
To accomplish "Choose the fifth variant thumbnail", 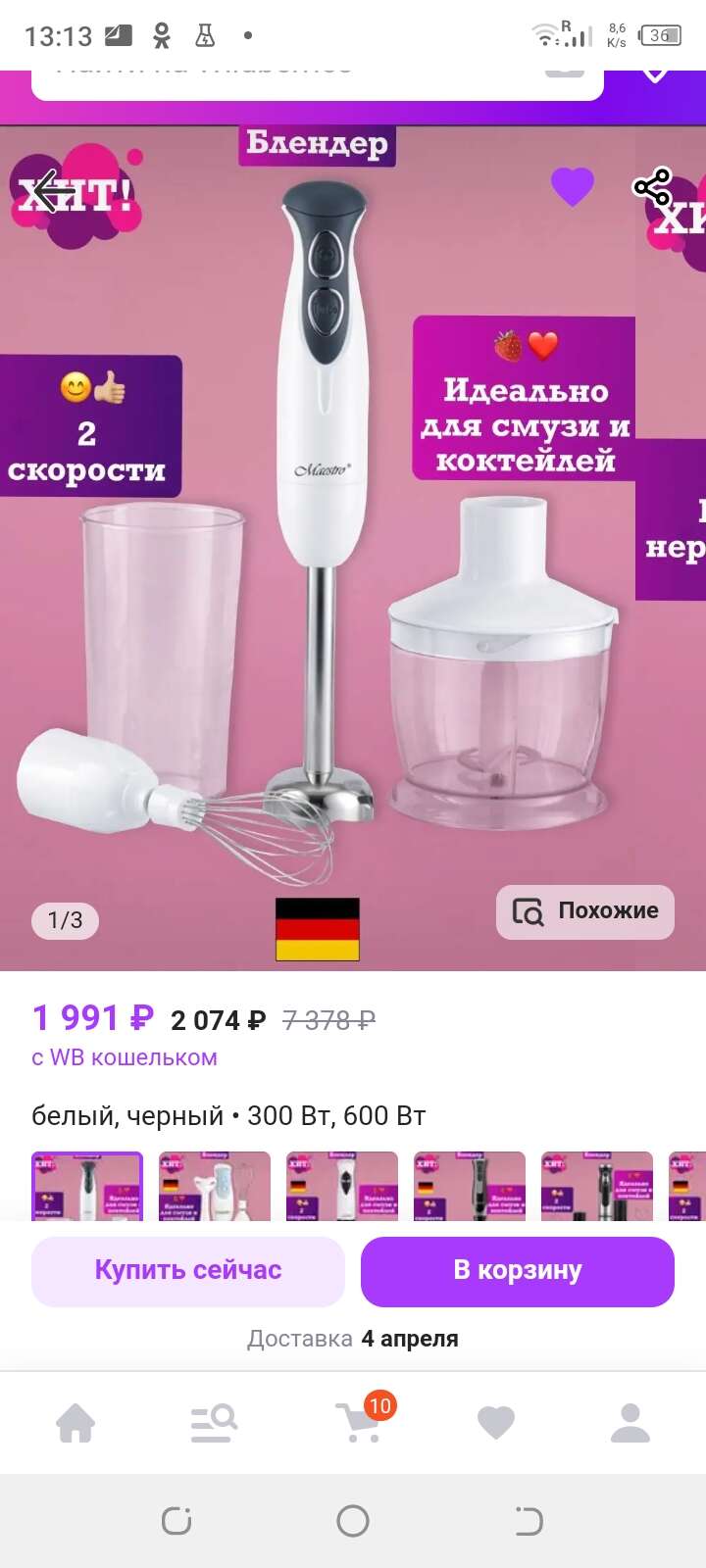I will (597, 1186).
